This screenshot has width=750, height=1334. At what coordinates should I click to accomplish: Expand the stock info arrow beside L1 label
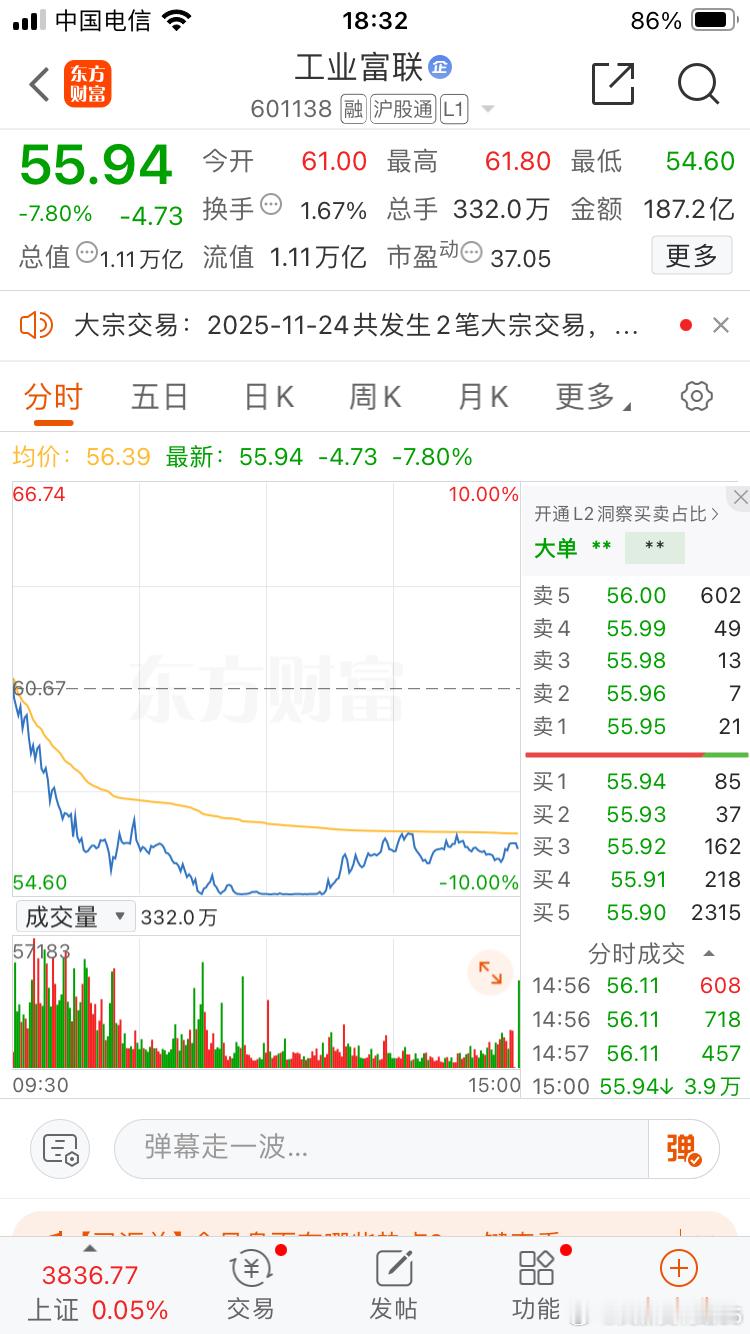click(487, 110)
